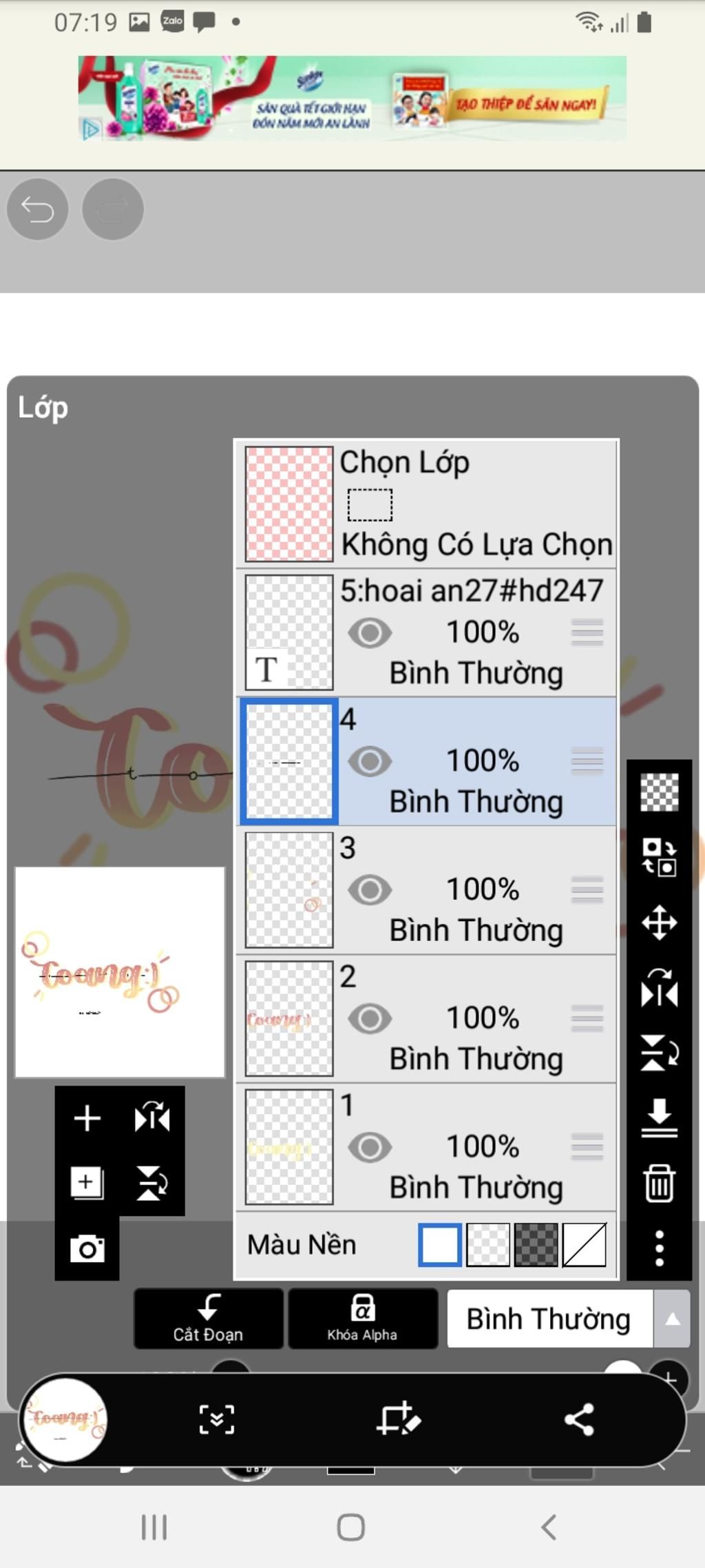Add layer from camera
The height and width of the screenshot is (1568, 705).
click(87, 1248)
